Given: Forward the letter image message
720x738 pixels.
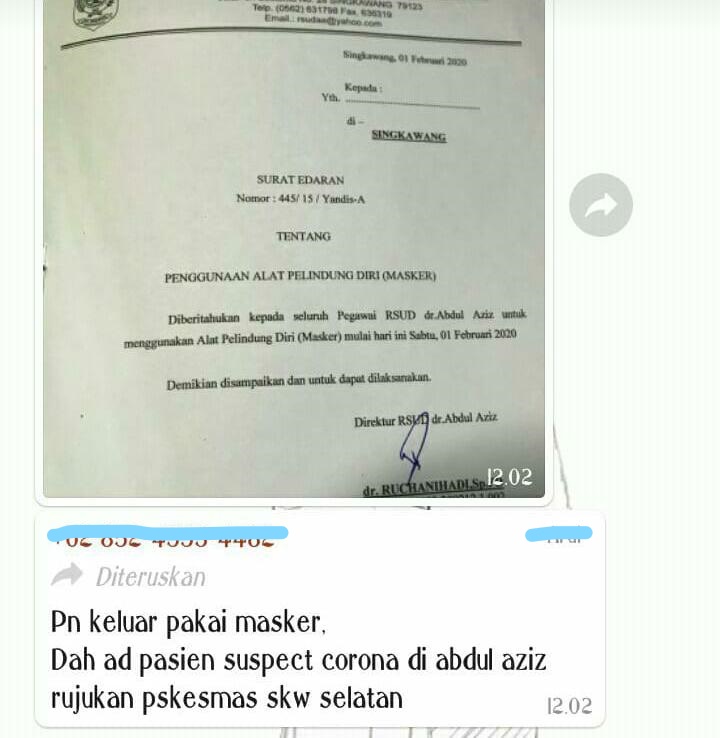Looking at the screenshot, I should click(x=601, y=205).
